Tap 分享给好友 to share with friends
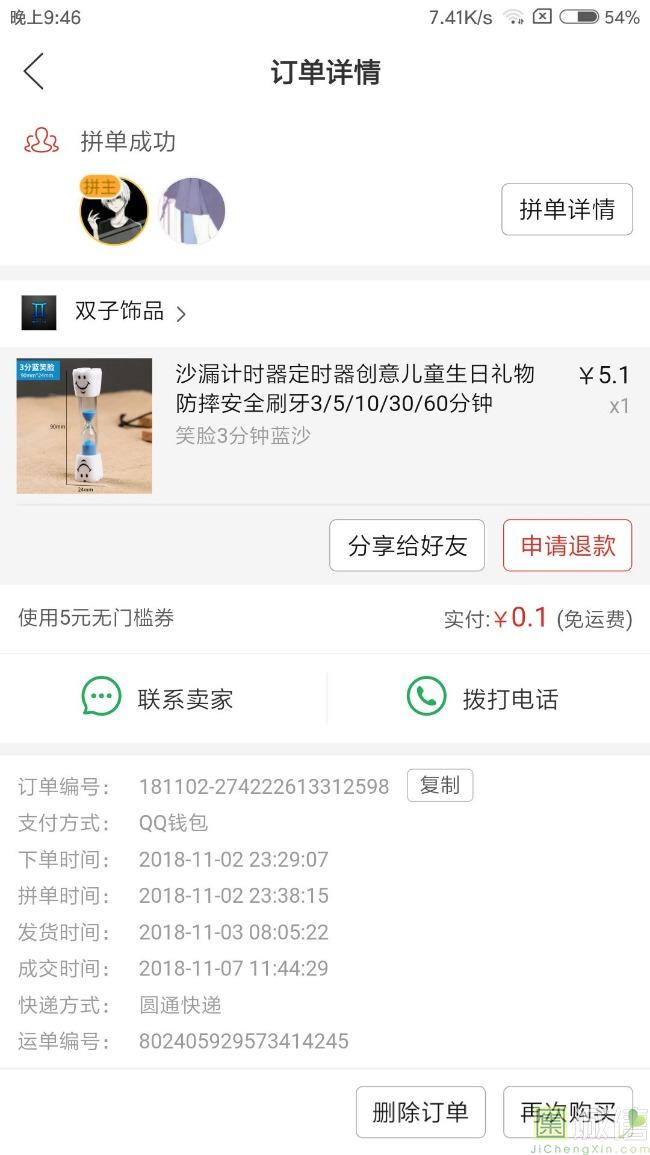Screen dimensions: 650x1155 [407, 546]
